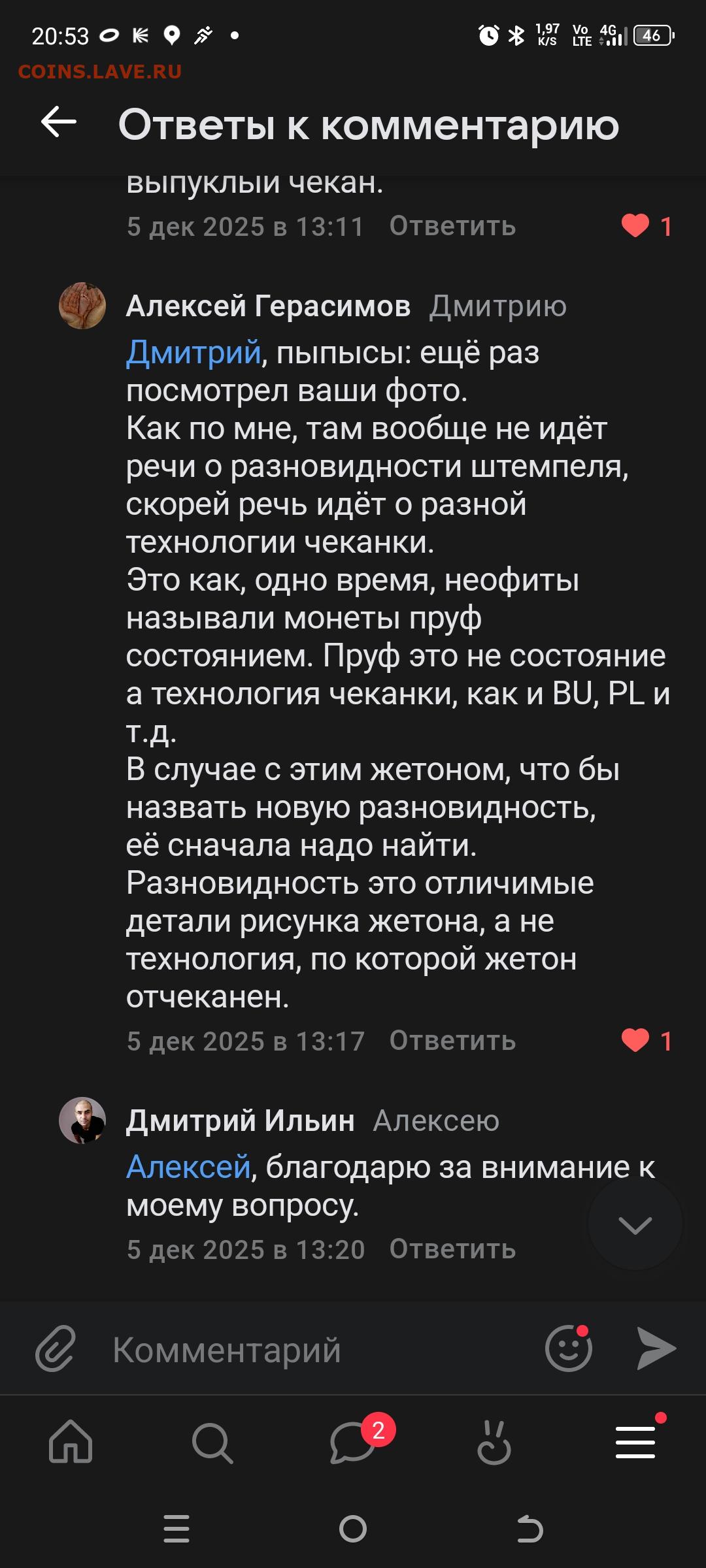Reply to Дмитрий Ильин's 13:20 comment
Screen dimensions: 706x1568
coord(452,1249)
